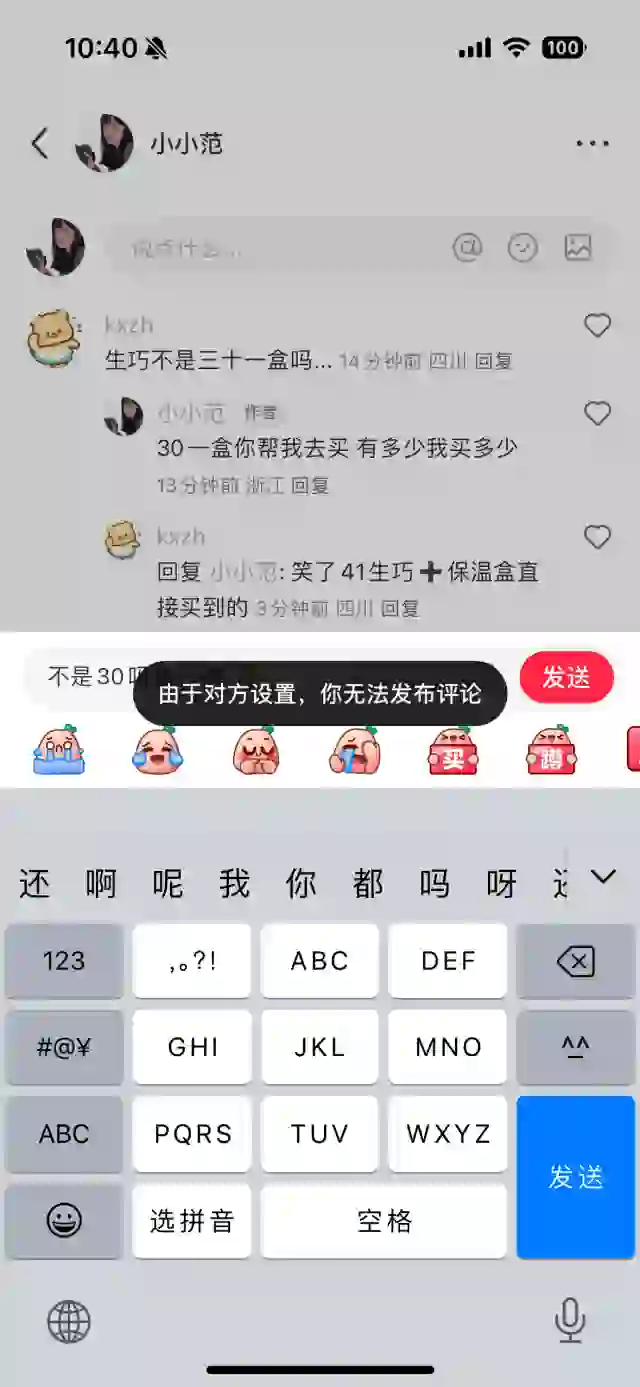640x1387 pixels.
Task: Open 小小范's profile avatar in header
Action: (x=104, y=143)
